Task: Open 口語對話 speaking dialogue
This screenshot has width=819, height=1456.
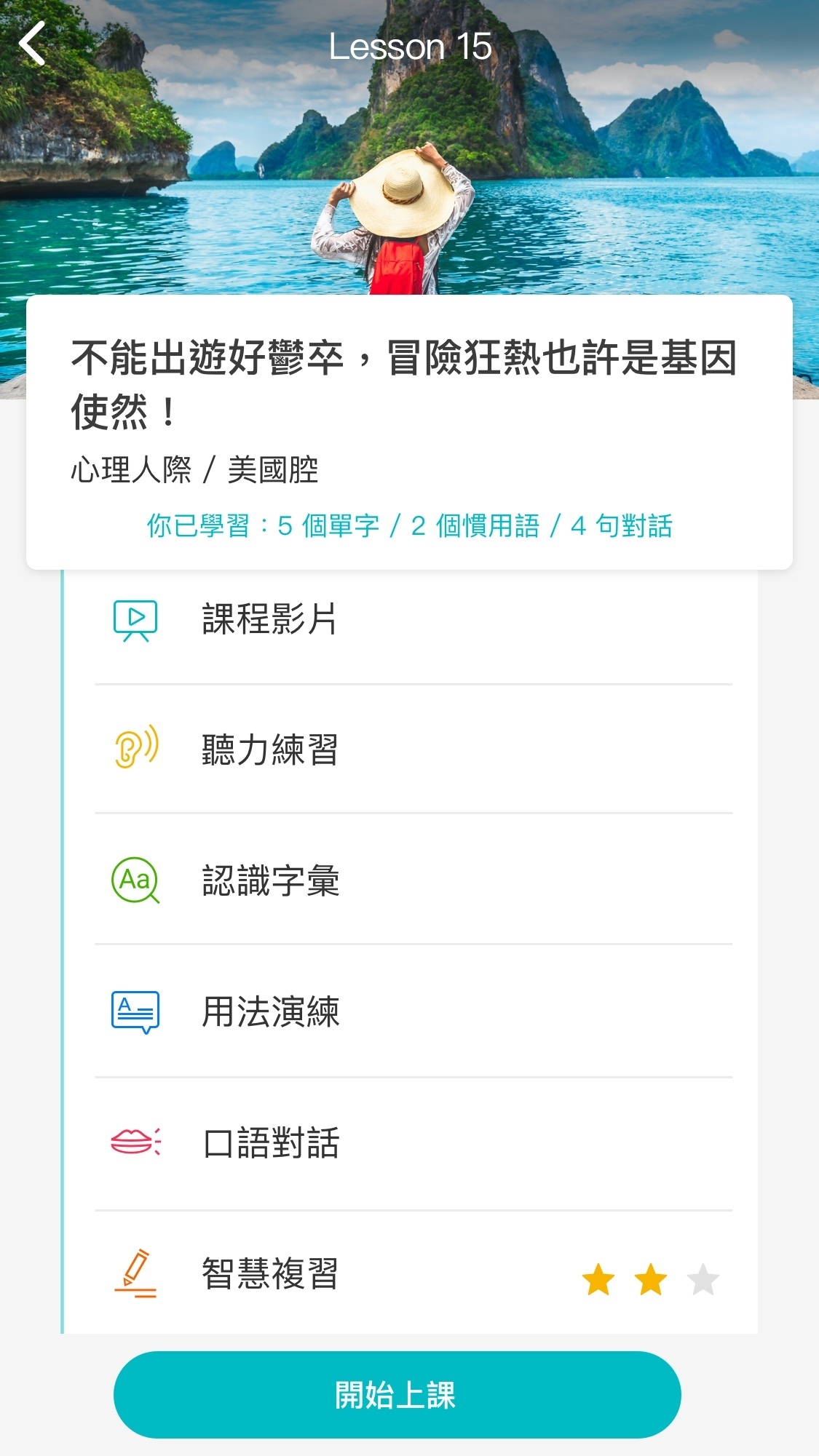Action: 269,1142
